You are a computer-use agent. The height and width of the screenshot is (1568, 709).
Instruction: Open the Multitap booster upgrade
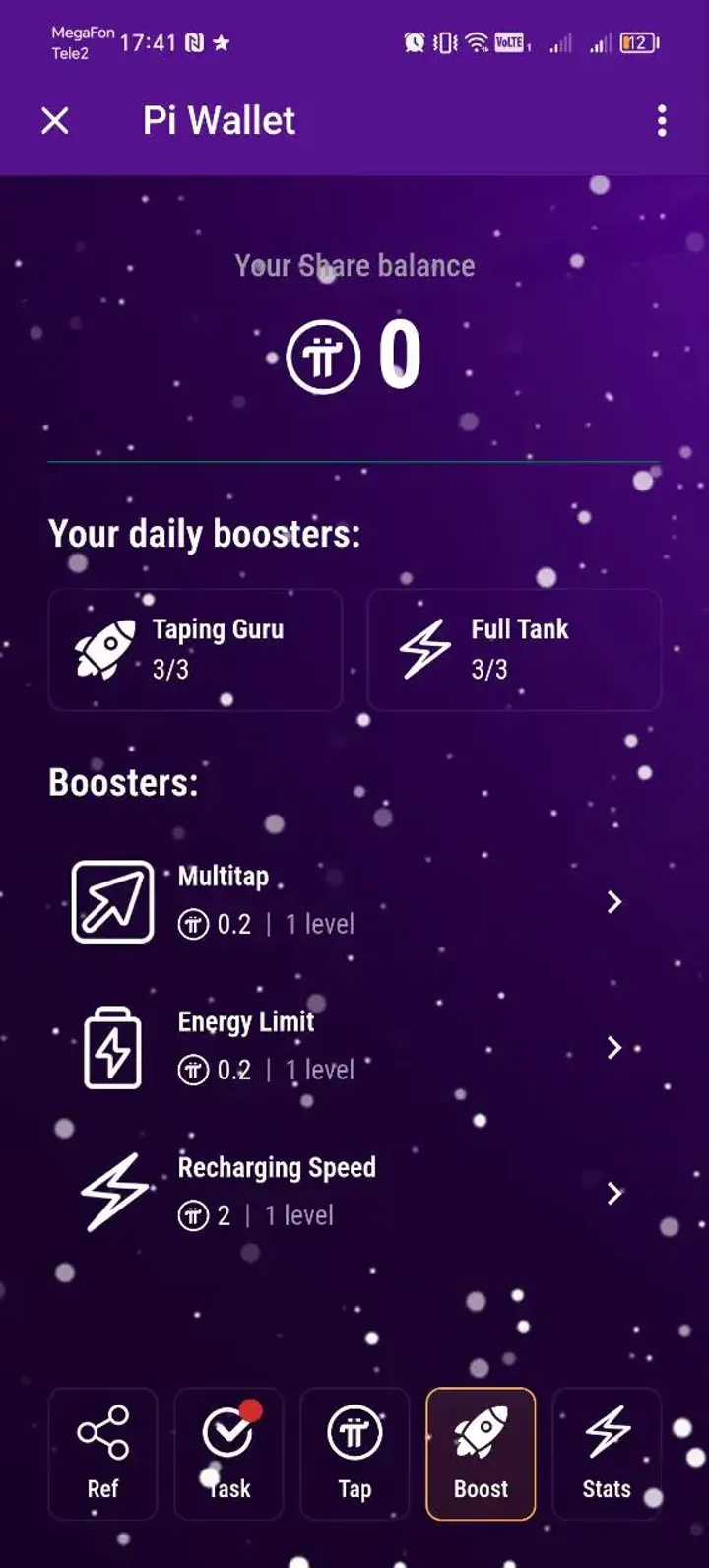(x=354, y=901)
